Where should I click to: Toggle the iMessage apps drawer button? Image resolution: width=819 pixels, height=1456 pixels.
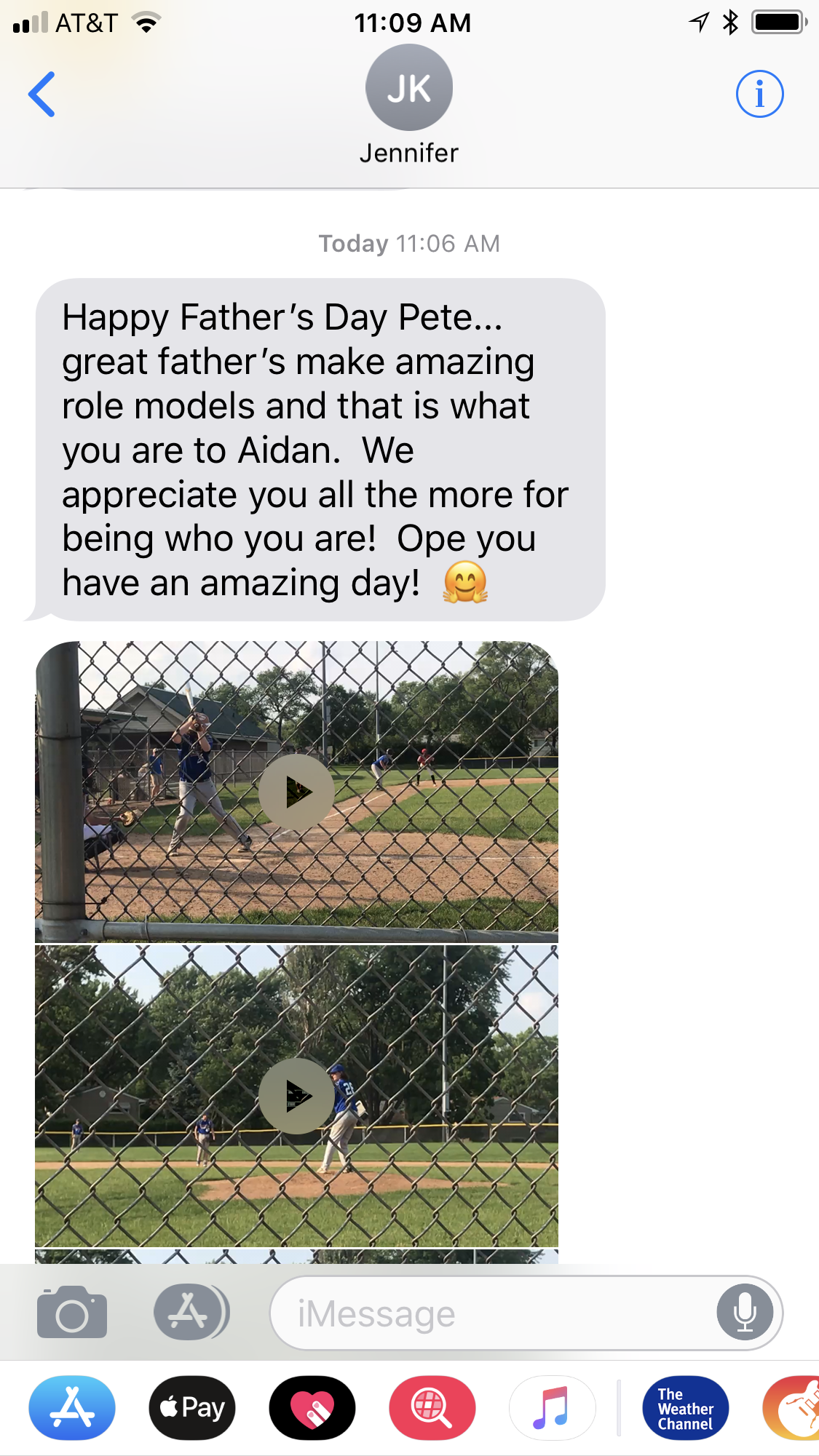click(191, 1312)
